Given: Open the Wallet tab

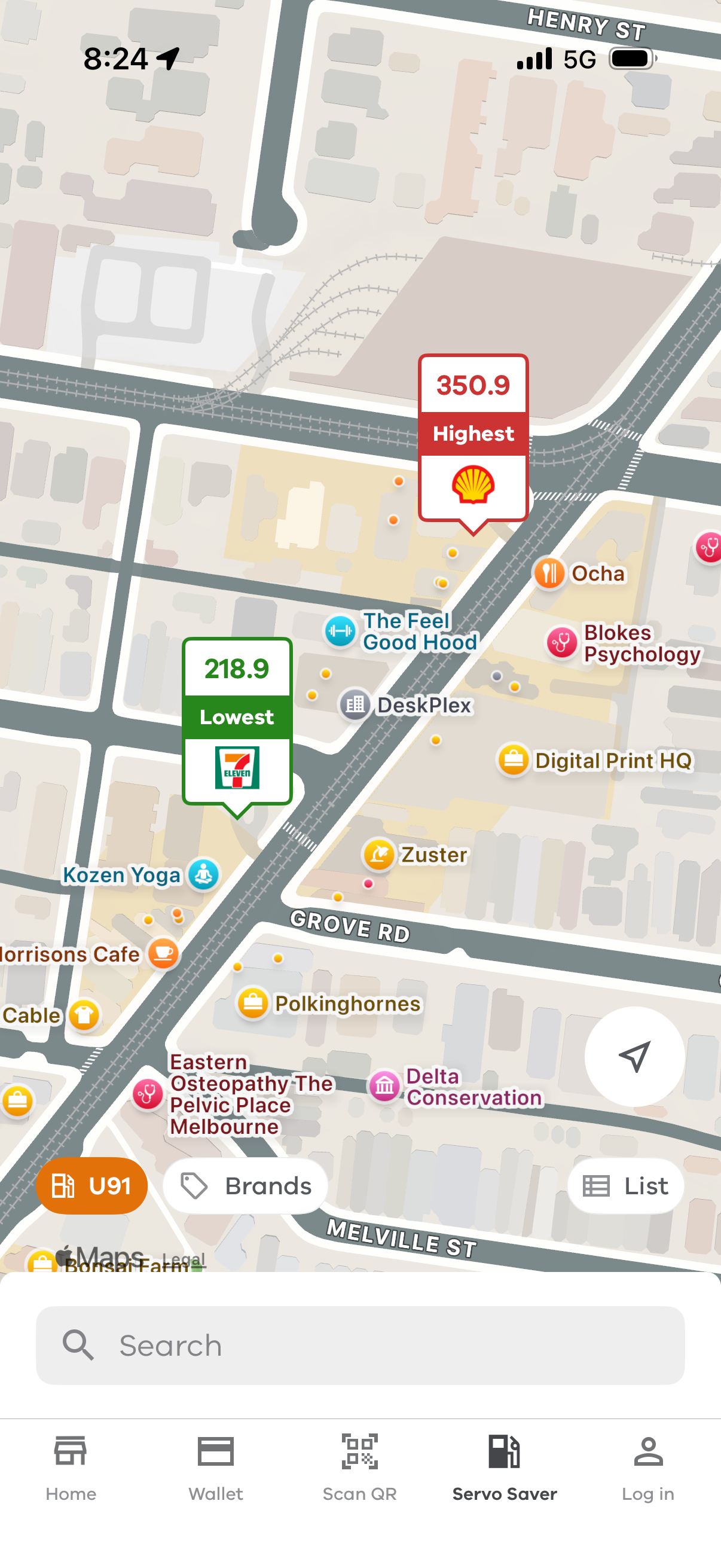Looking at the screenshot, I should pyautogui.click(x=215, y=1467).
